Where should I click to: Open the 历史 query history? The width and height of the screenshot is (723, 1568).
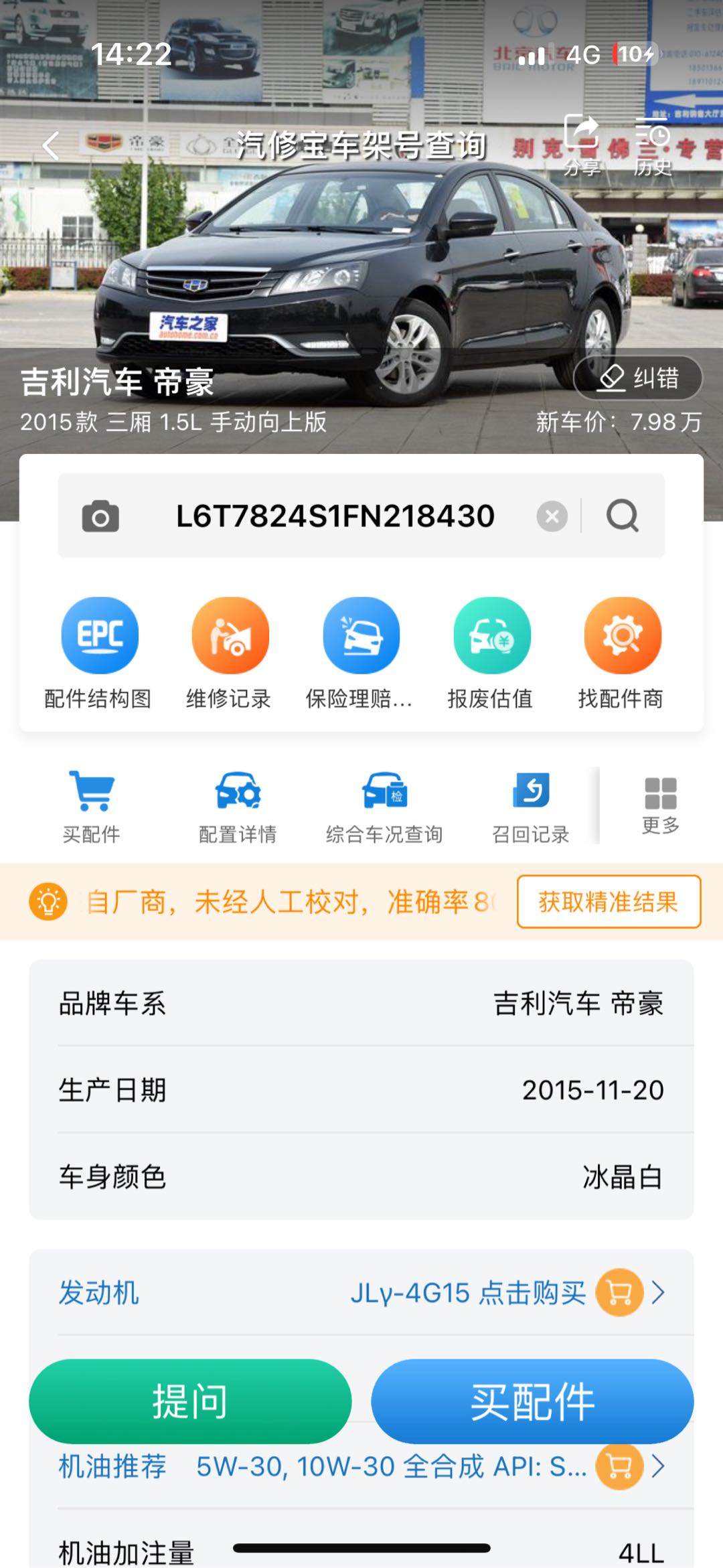[653, 144]
